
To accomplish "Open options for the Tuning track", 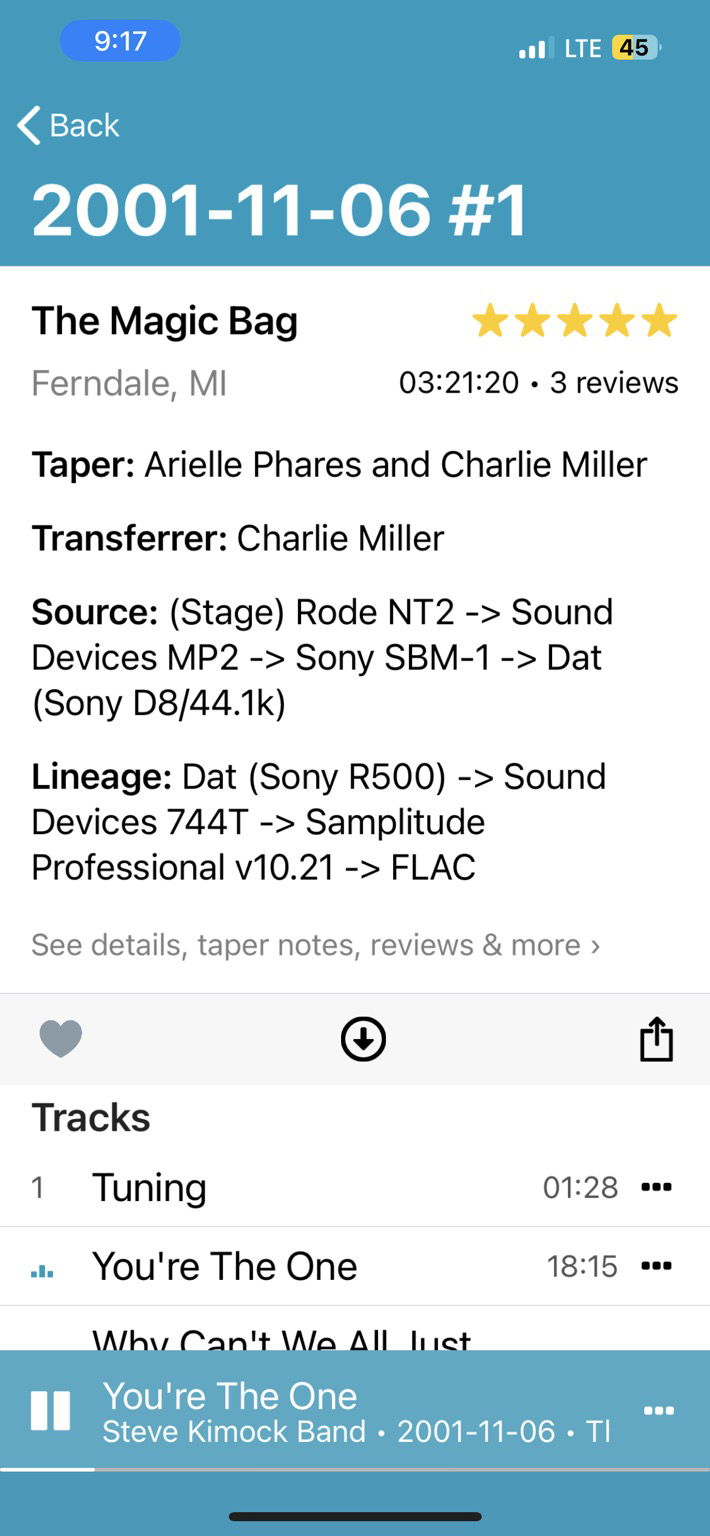I will pyautogui.click(x=656, y=1187).
